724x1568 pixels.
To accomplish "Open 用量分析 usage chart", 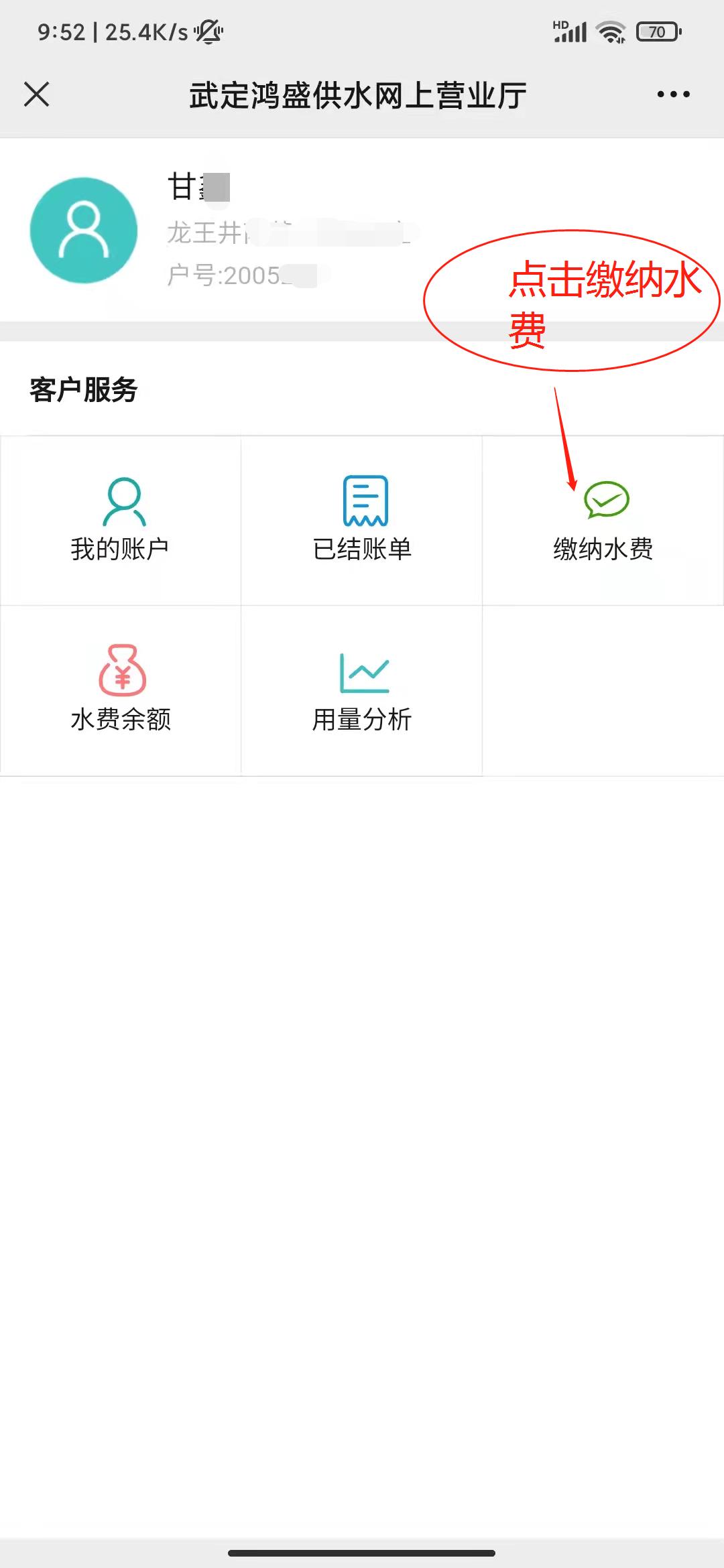I will click(x=362, y=690).
